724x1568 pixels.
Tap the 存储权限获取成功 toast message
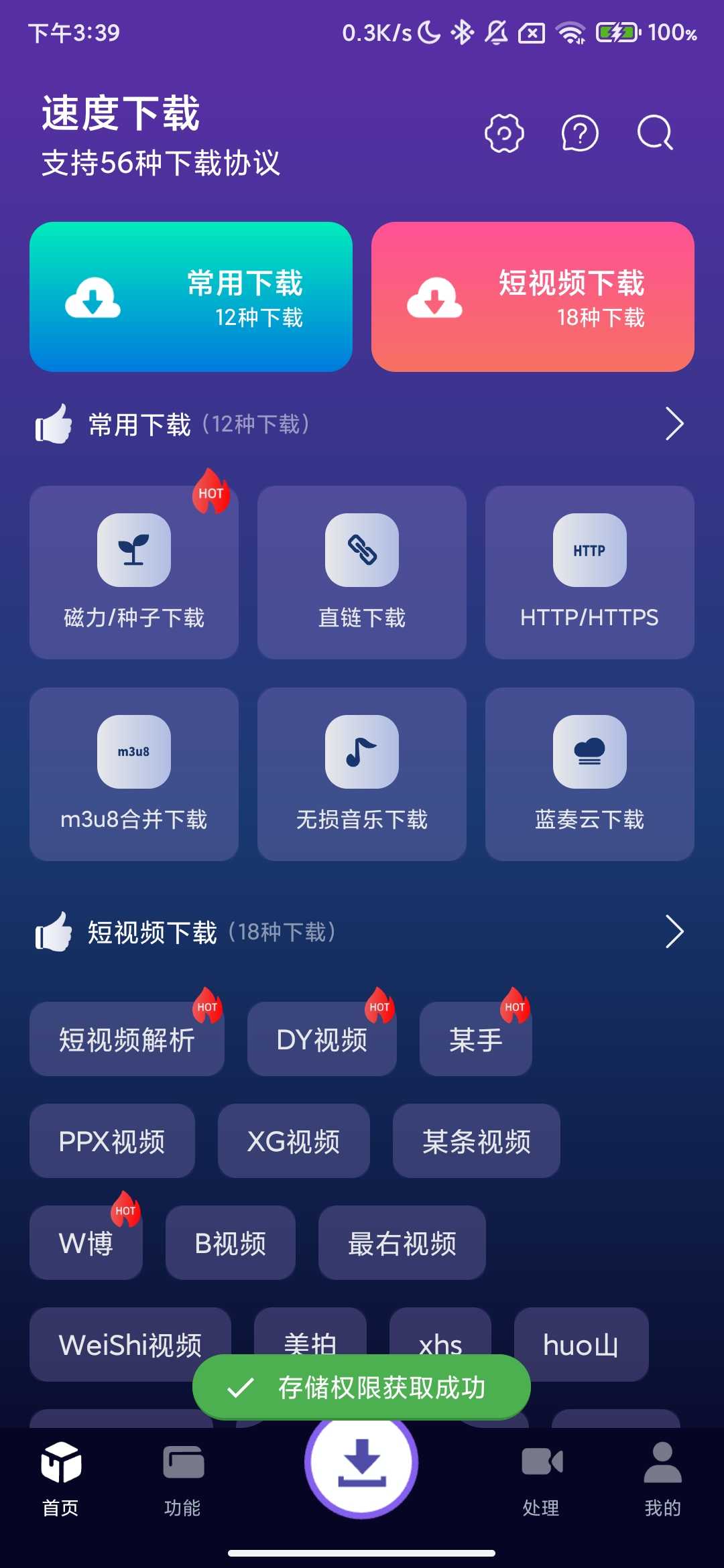(x=361, y=1388)
